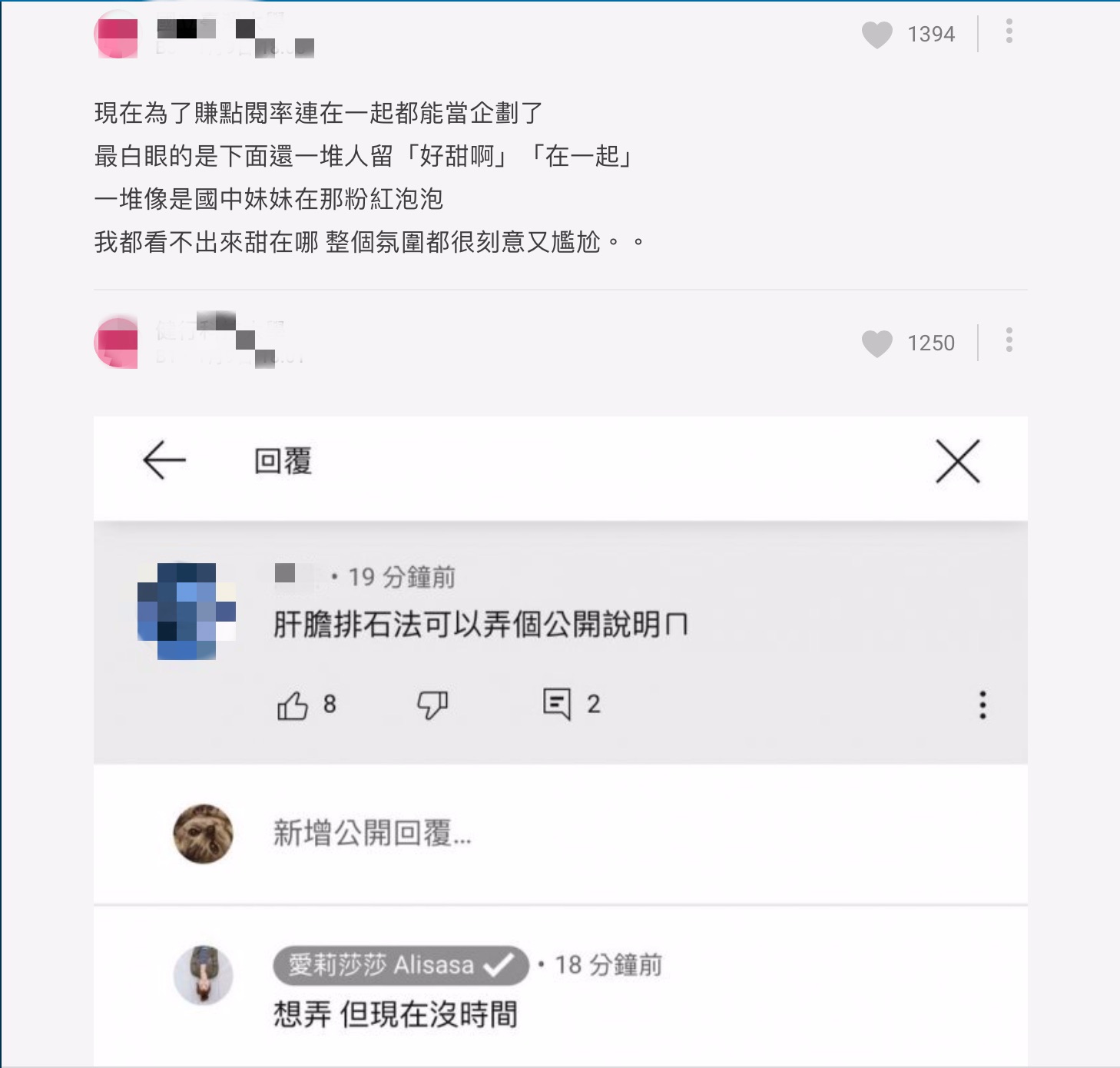Open overflow menu for the 1394-heart comment
This screenshot has height=1068, width=1120.
coord(1009,32)
